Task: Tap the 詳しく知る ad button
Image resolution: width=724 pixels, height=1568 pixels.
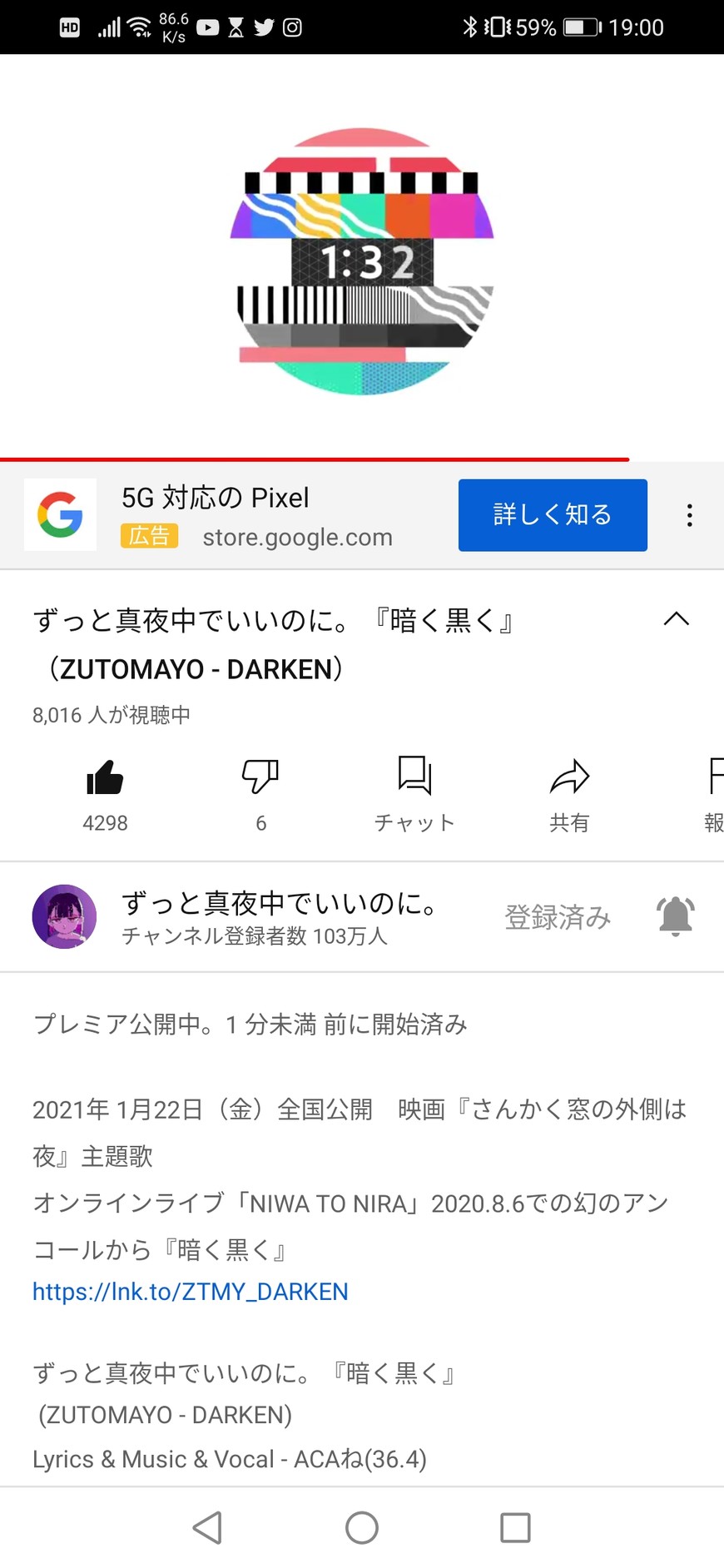Action: point(552,514)
